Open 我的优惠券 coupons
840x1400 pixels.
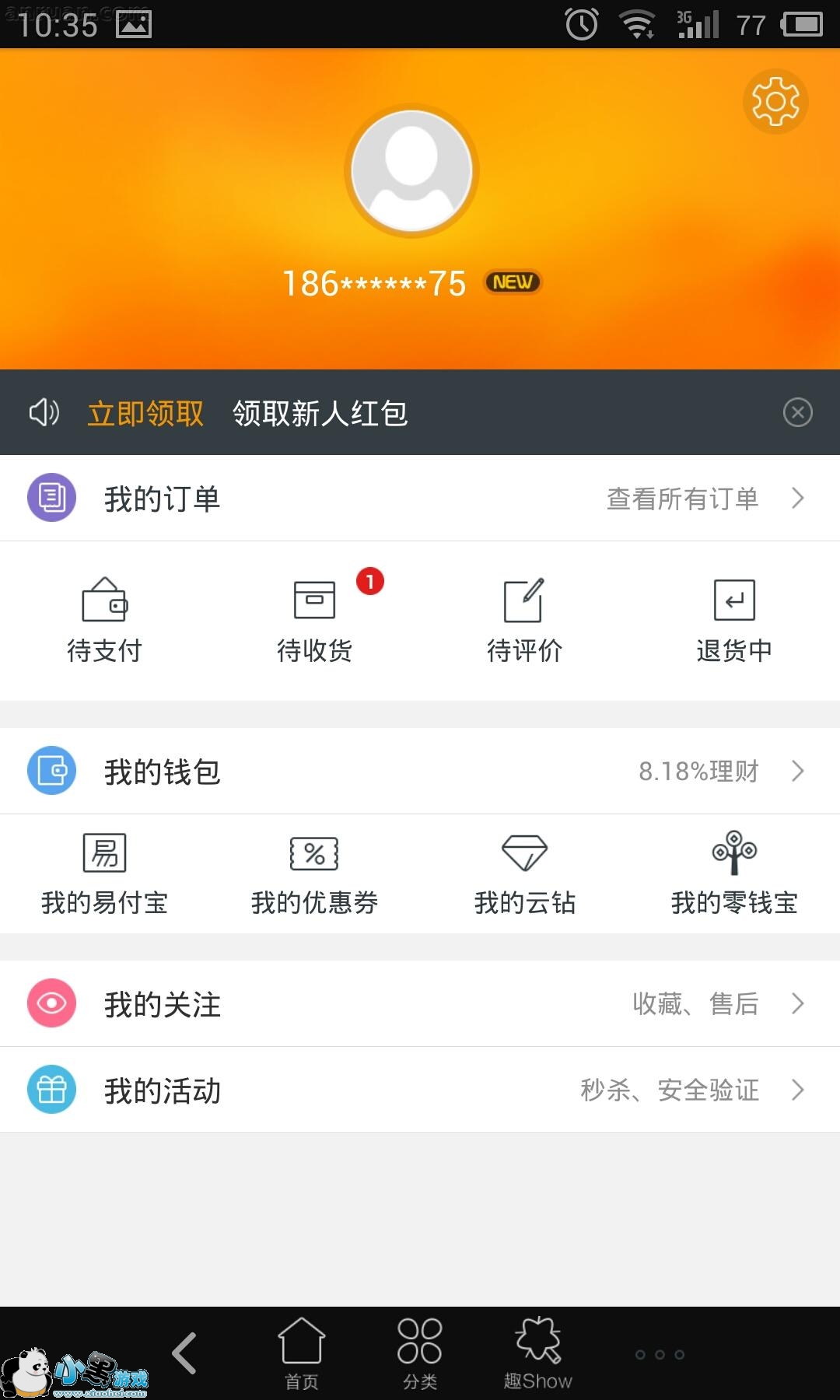[315, 873]
